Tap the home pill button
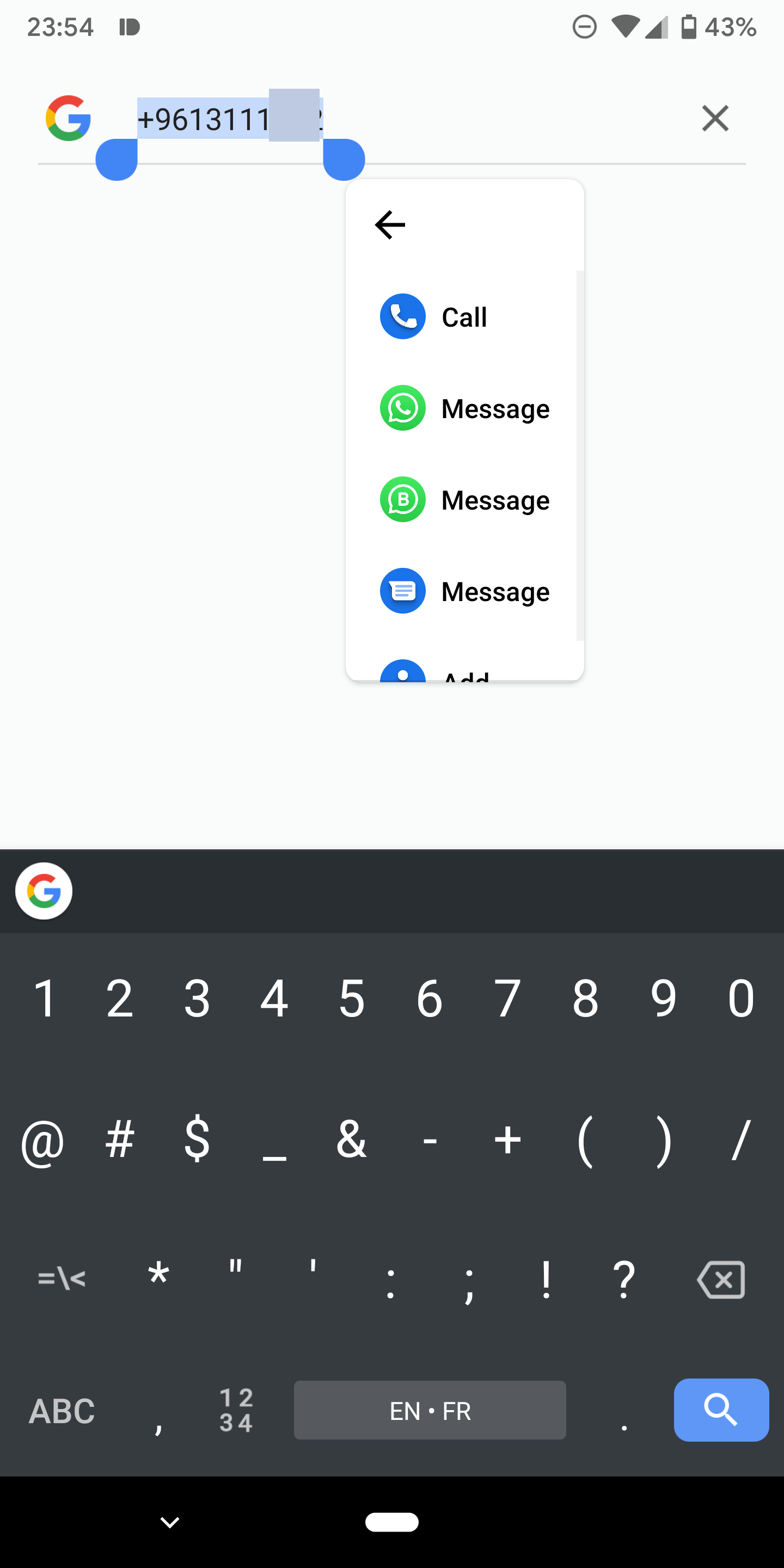Viewport: 784px width, 1568px height. (x=392, y=1522)
